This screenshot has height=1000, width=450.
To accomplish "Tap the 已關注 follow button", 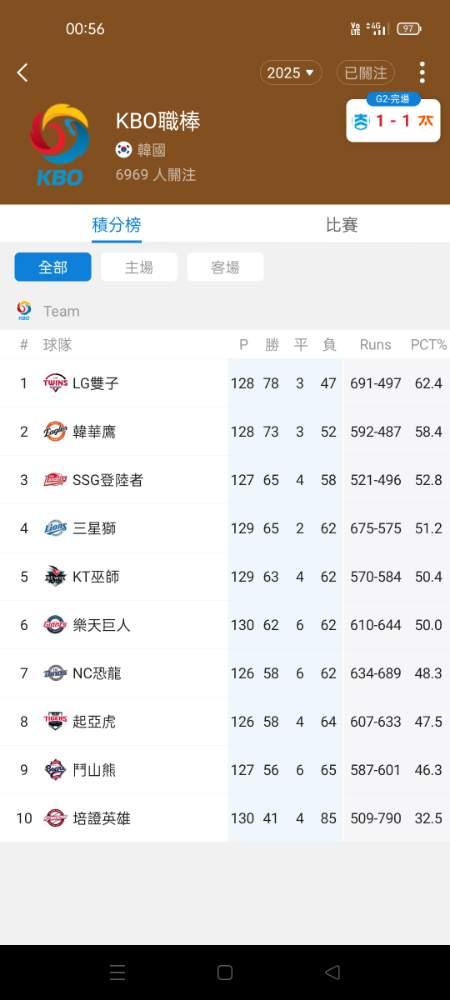I will [x=365, y=73].
